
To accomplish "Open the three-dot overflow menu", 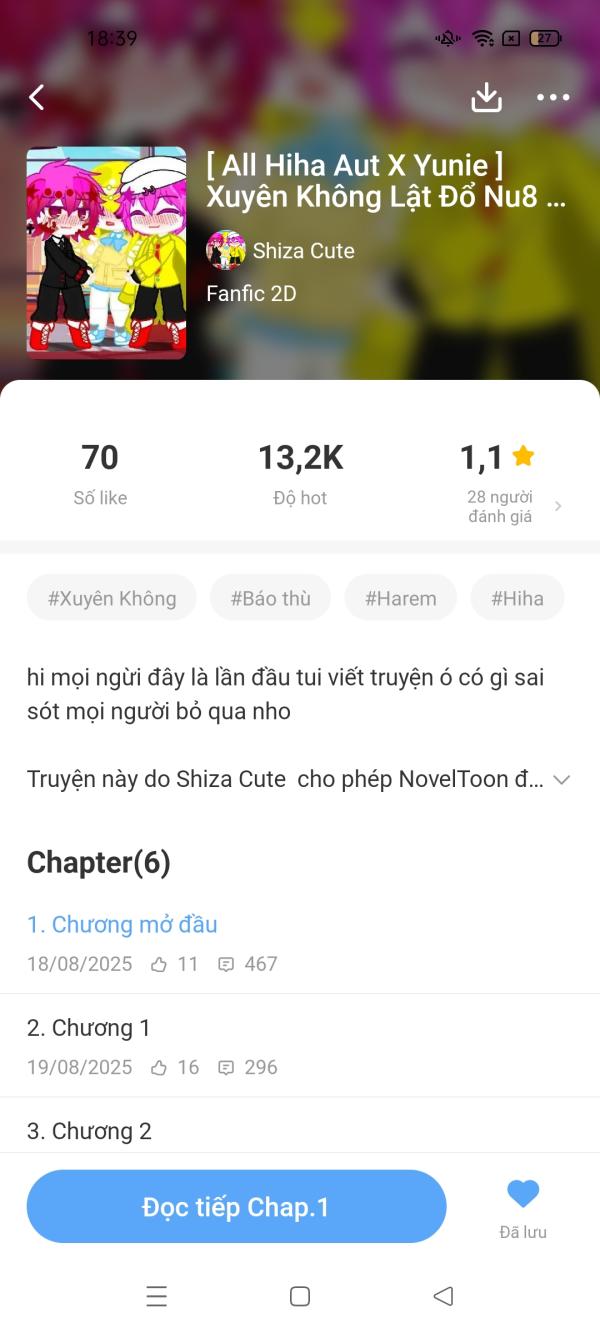I will coord(552,97).
